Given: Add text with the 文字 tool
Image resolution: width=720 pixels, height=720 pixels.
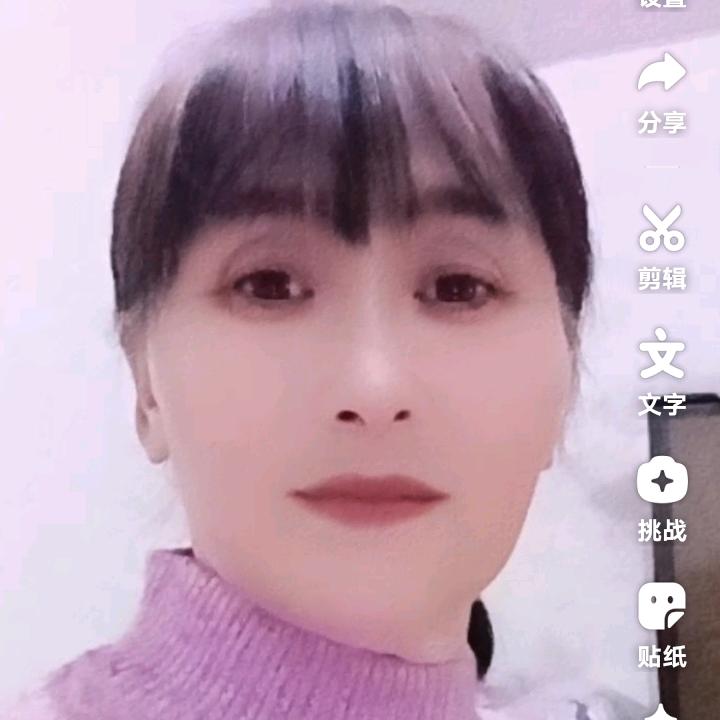Looking at the screenshot, I should click(662, 353).
